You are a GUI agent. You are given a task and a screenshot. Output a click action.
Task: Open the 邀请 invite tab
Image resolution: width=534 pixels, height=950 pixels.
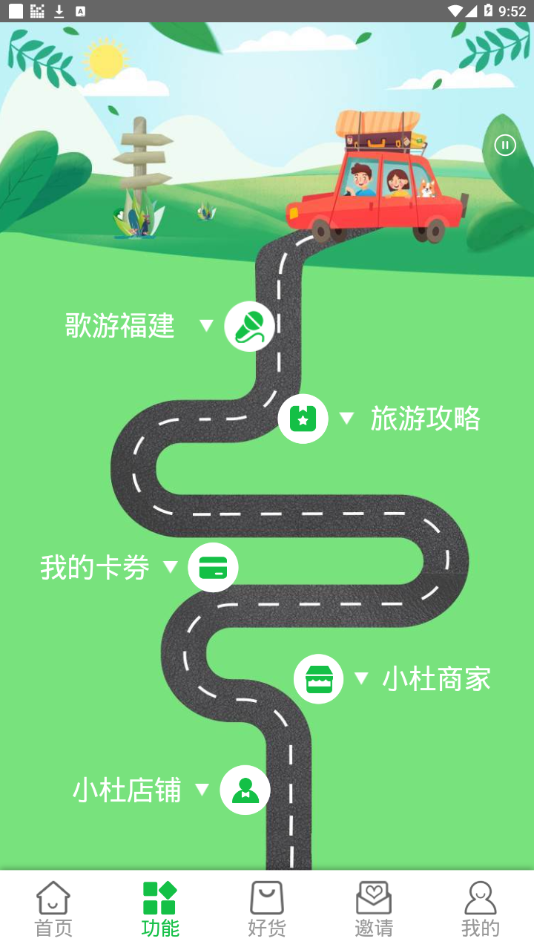coord(374,909)
